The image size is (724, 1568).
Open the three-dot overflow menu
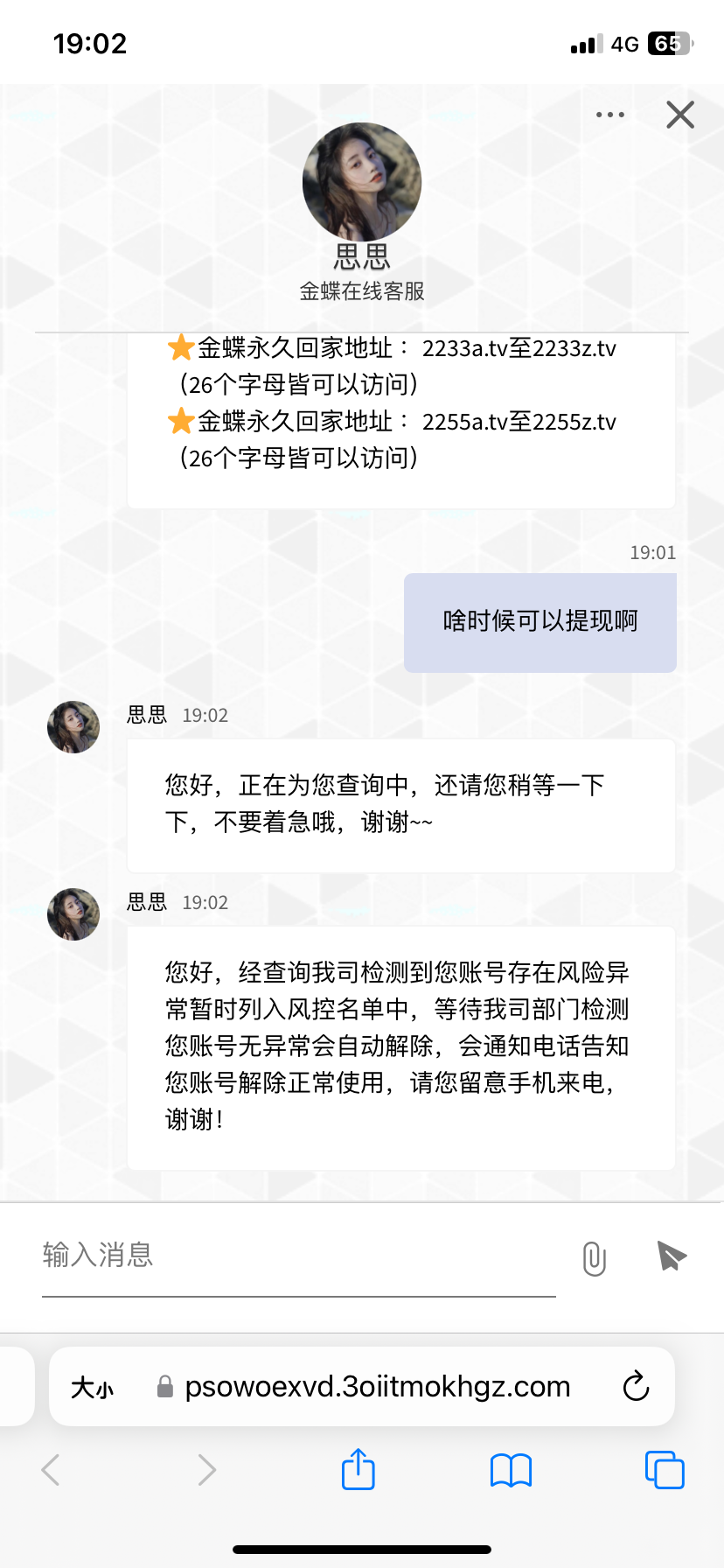point(609,115)
